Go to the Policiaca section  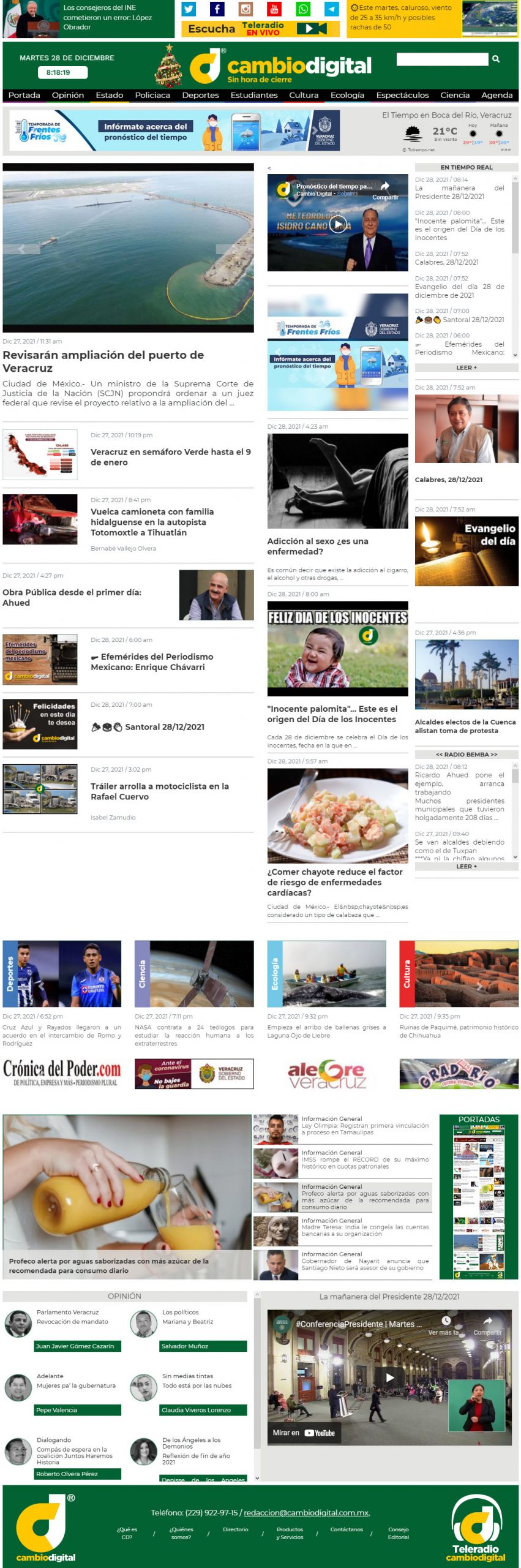click(x=152, y=95)
